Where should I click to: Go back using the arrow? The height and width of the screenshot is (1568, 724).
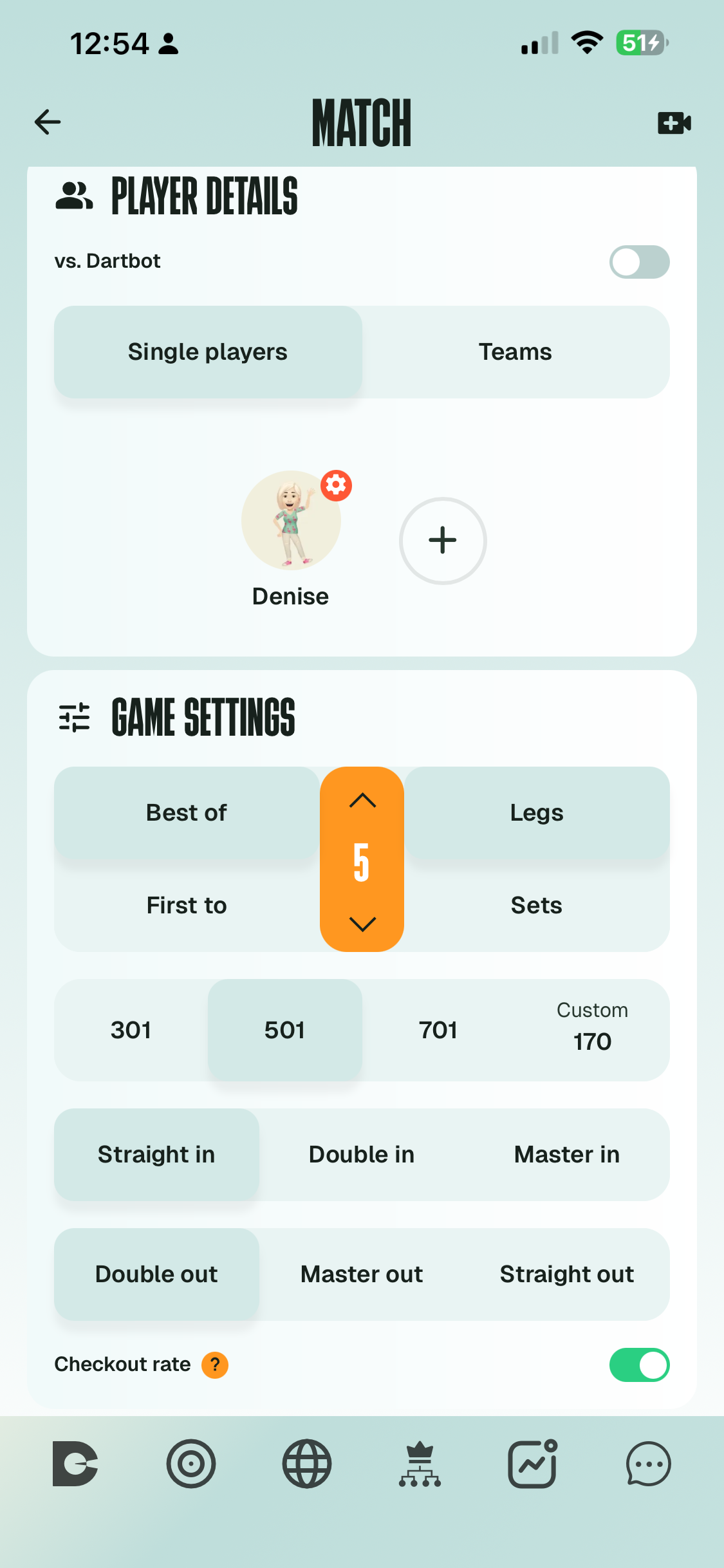[48, 122]
